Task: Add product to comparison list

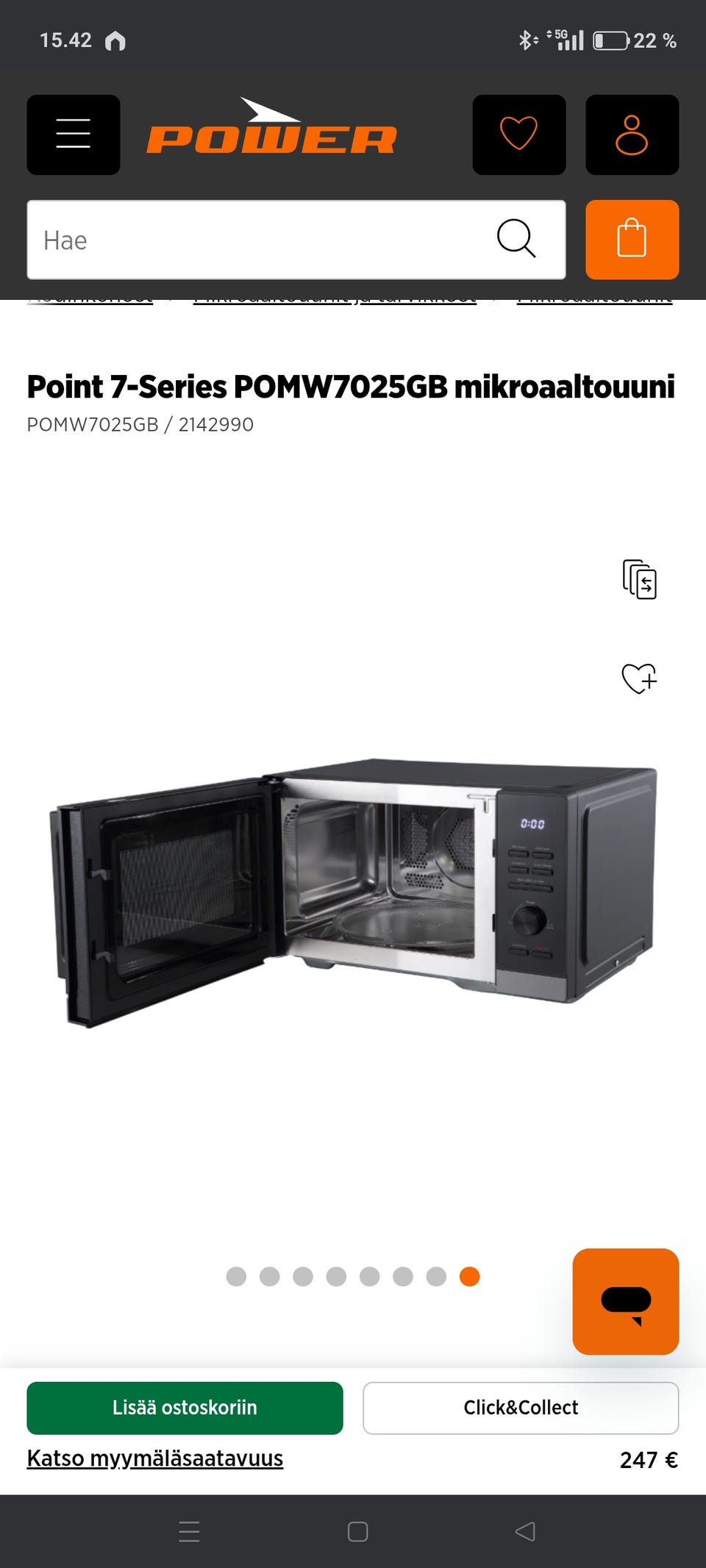Action: pyautogui.click(x=639, y=579)
